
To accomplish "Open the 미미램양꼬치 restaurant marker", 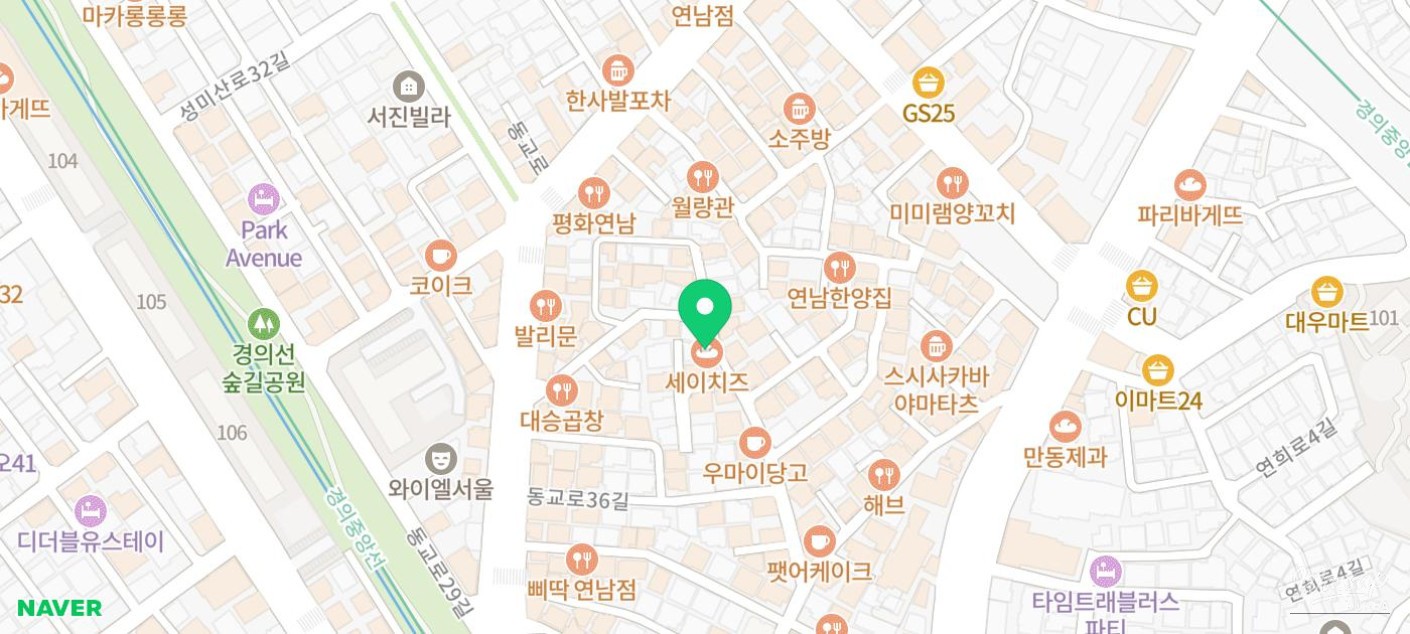I will pyautogui.click(x=952, y=183).
